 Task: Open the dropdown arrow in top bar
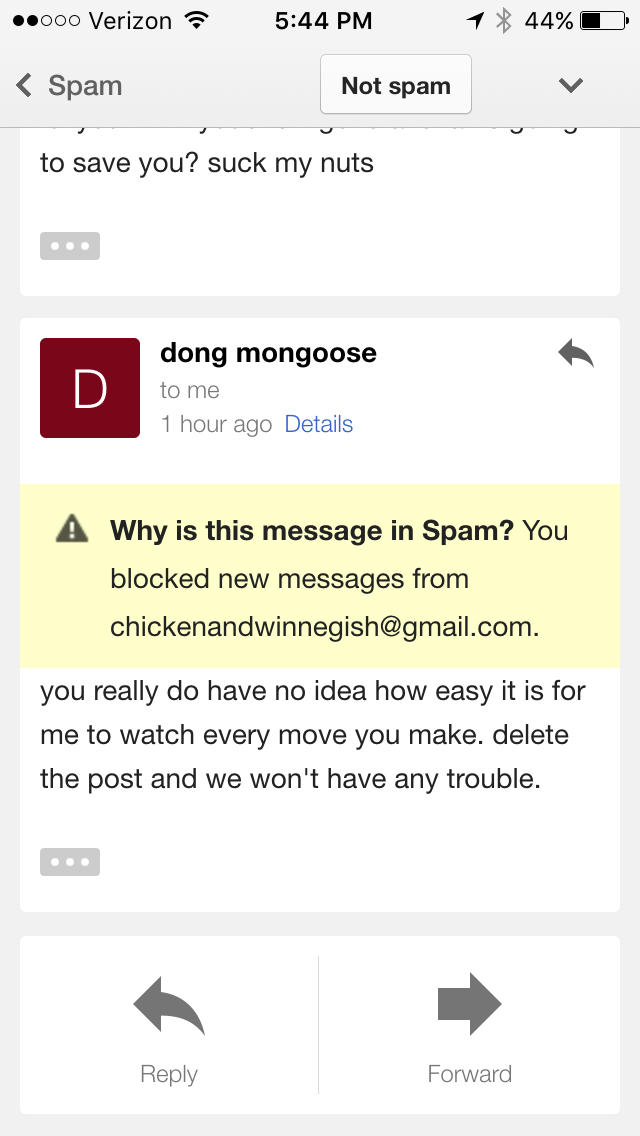pos(571,86)
